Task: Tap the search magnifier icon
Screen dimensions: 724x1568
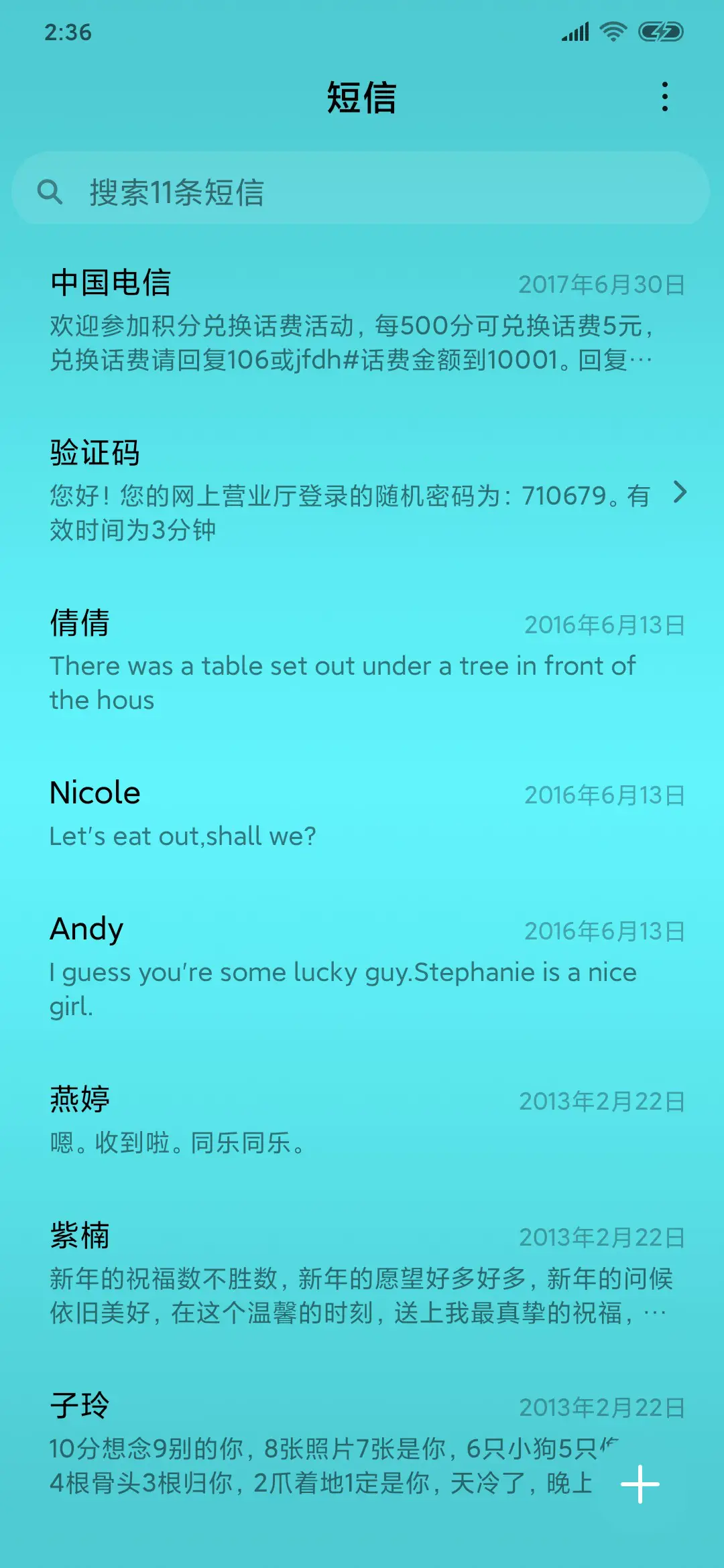Action: click(52, 191)
